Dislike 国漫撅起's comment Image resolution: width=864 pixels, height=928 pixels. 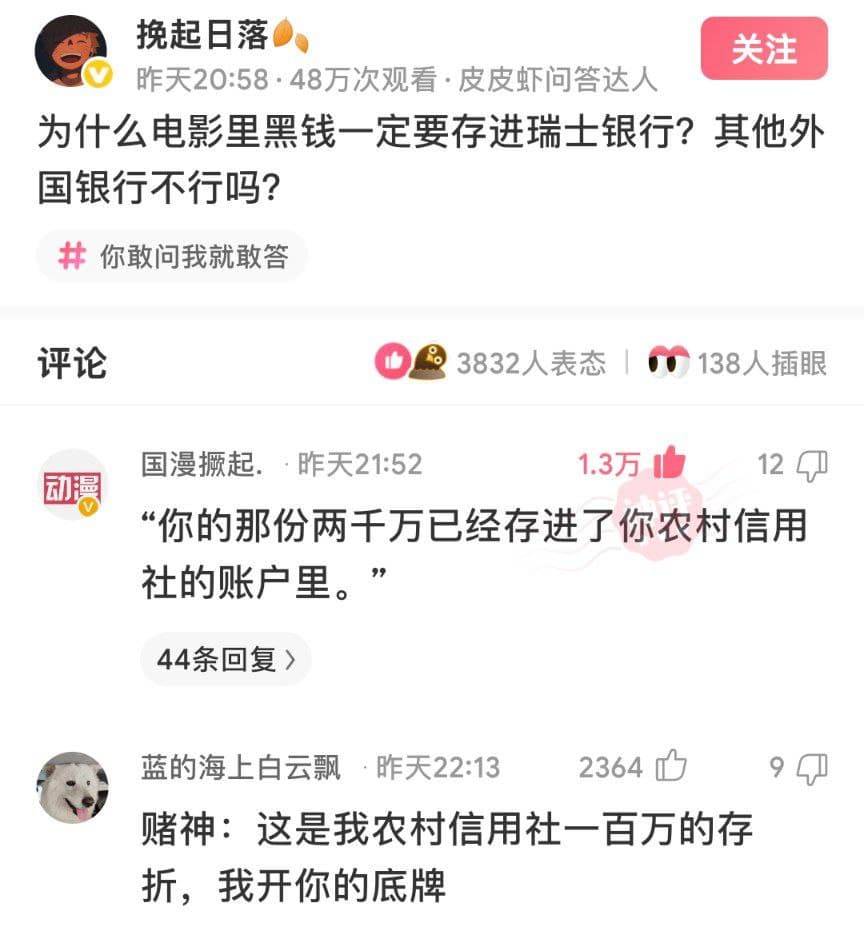click(x=811, y=464)
